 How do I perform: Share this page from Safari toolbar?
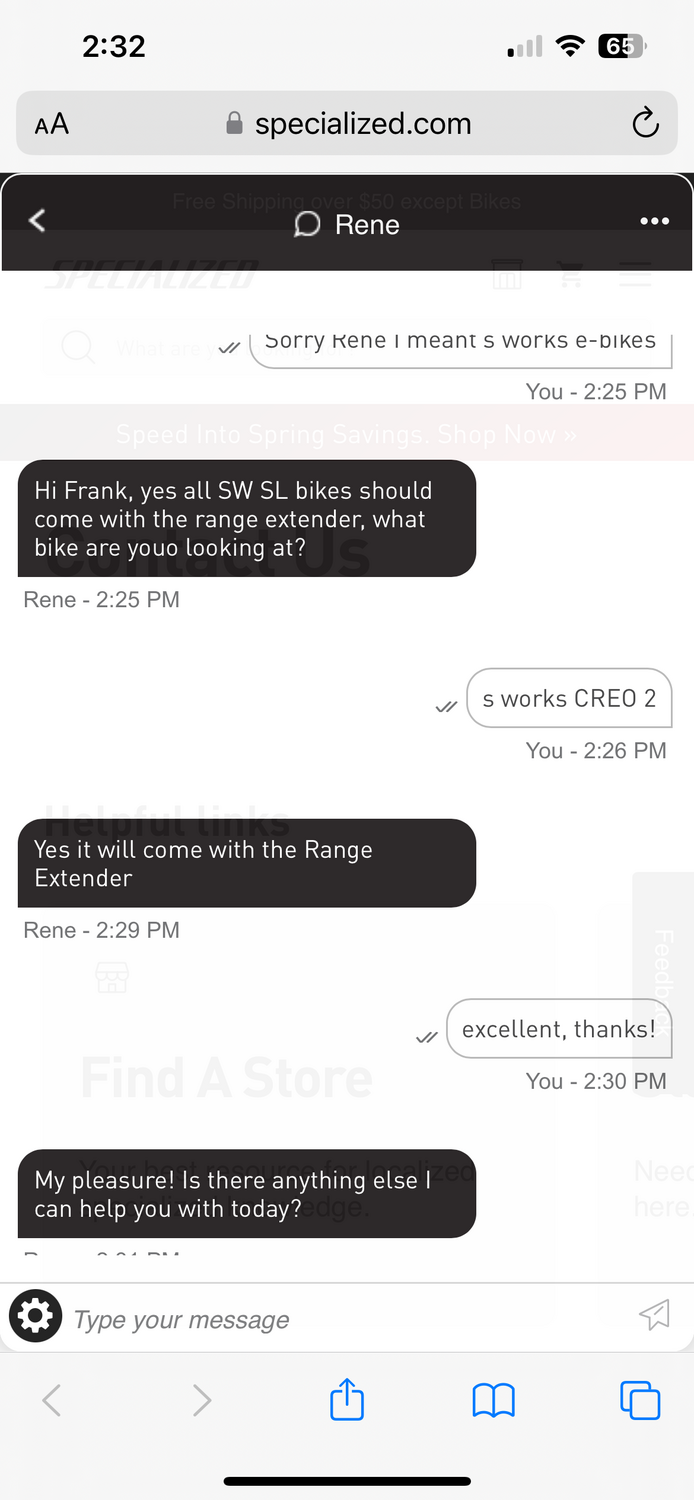point(347,1400)
